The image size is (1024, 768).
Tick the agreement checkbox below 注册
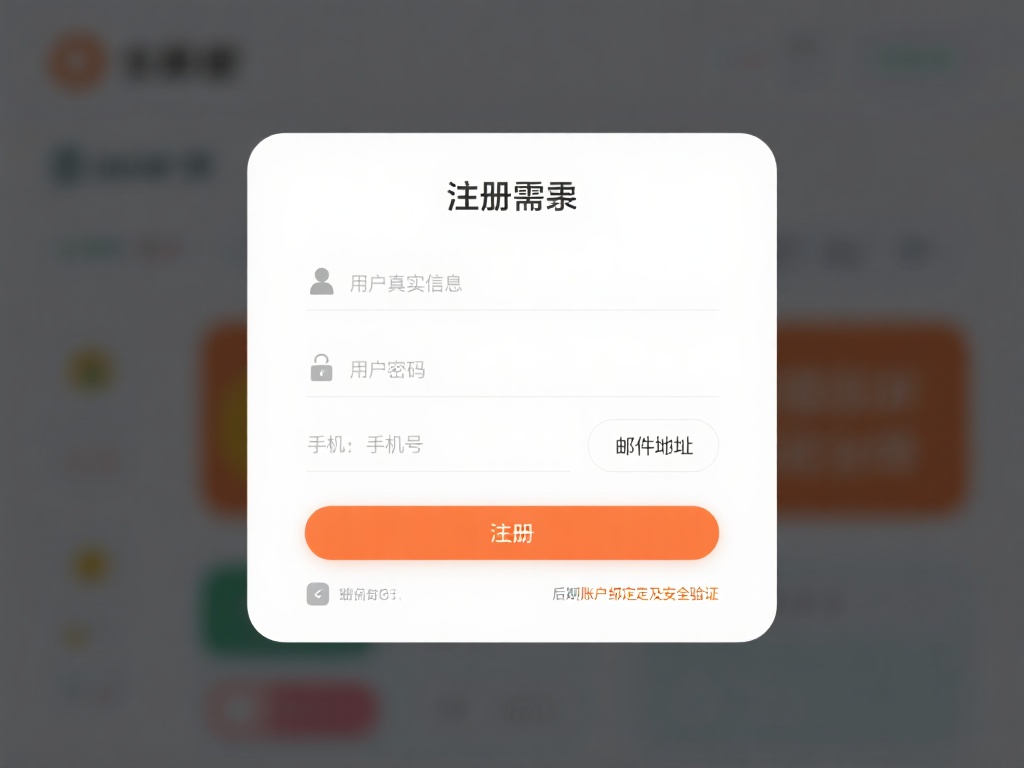click(317, 594)
